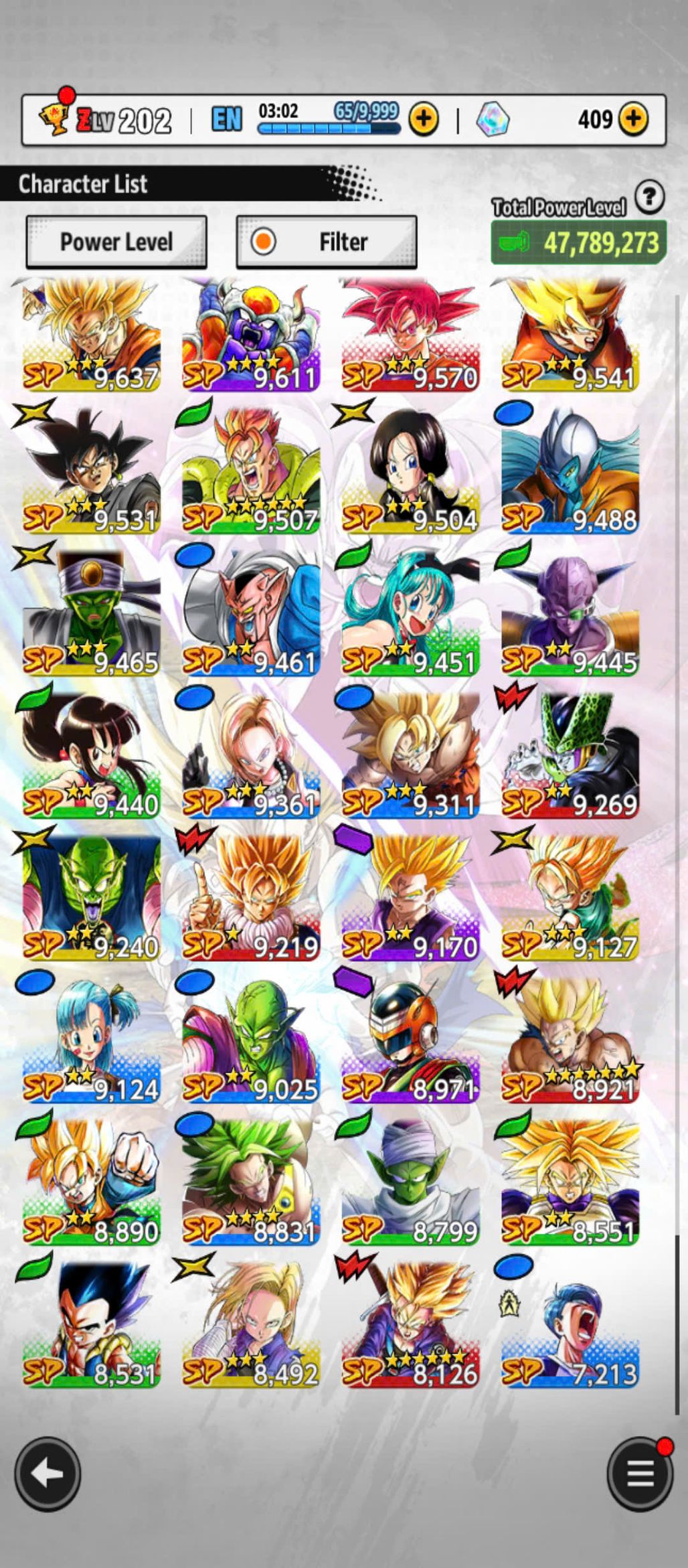
Task: Select the character with power 7,213
Action: [x=570, y=1326]
